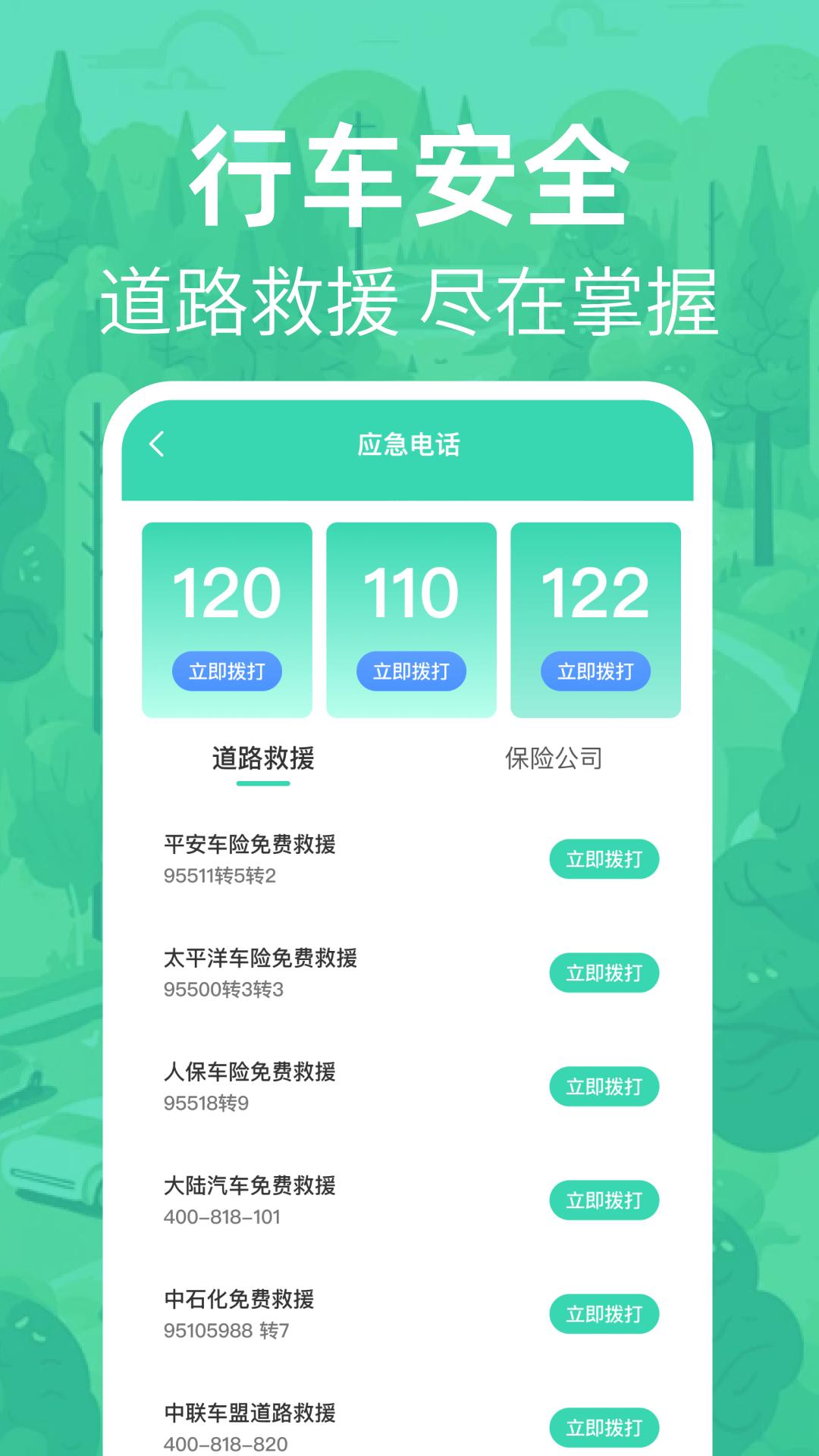Select the 122 traffic accident card
The width and height of the screenshot is (819, 1456).
(x=594, y=618)
